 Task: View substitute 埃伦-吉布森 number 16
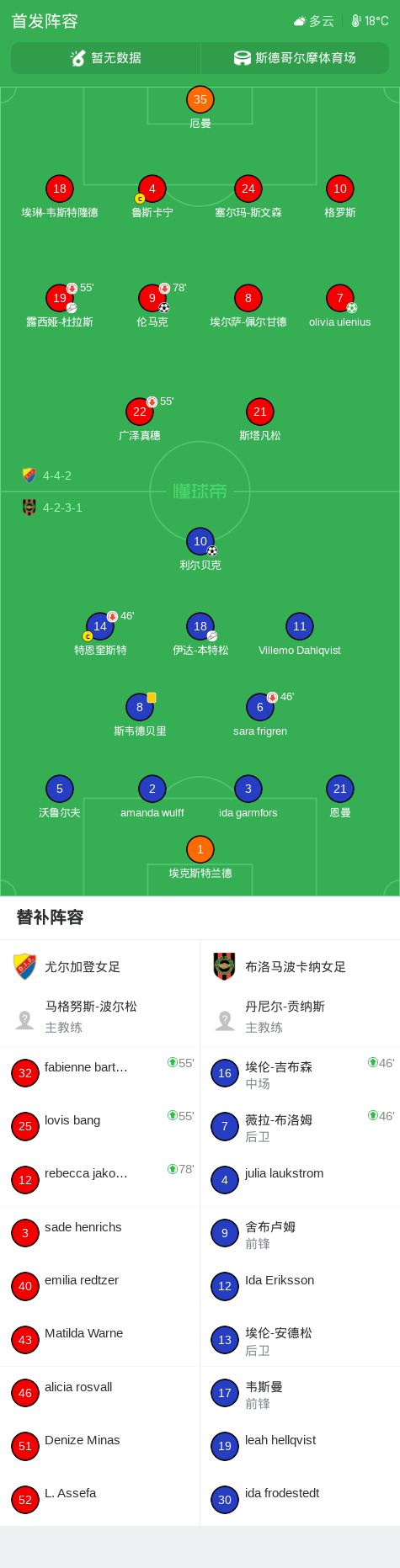pyautogui.click(x=300, y=1073)
